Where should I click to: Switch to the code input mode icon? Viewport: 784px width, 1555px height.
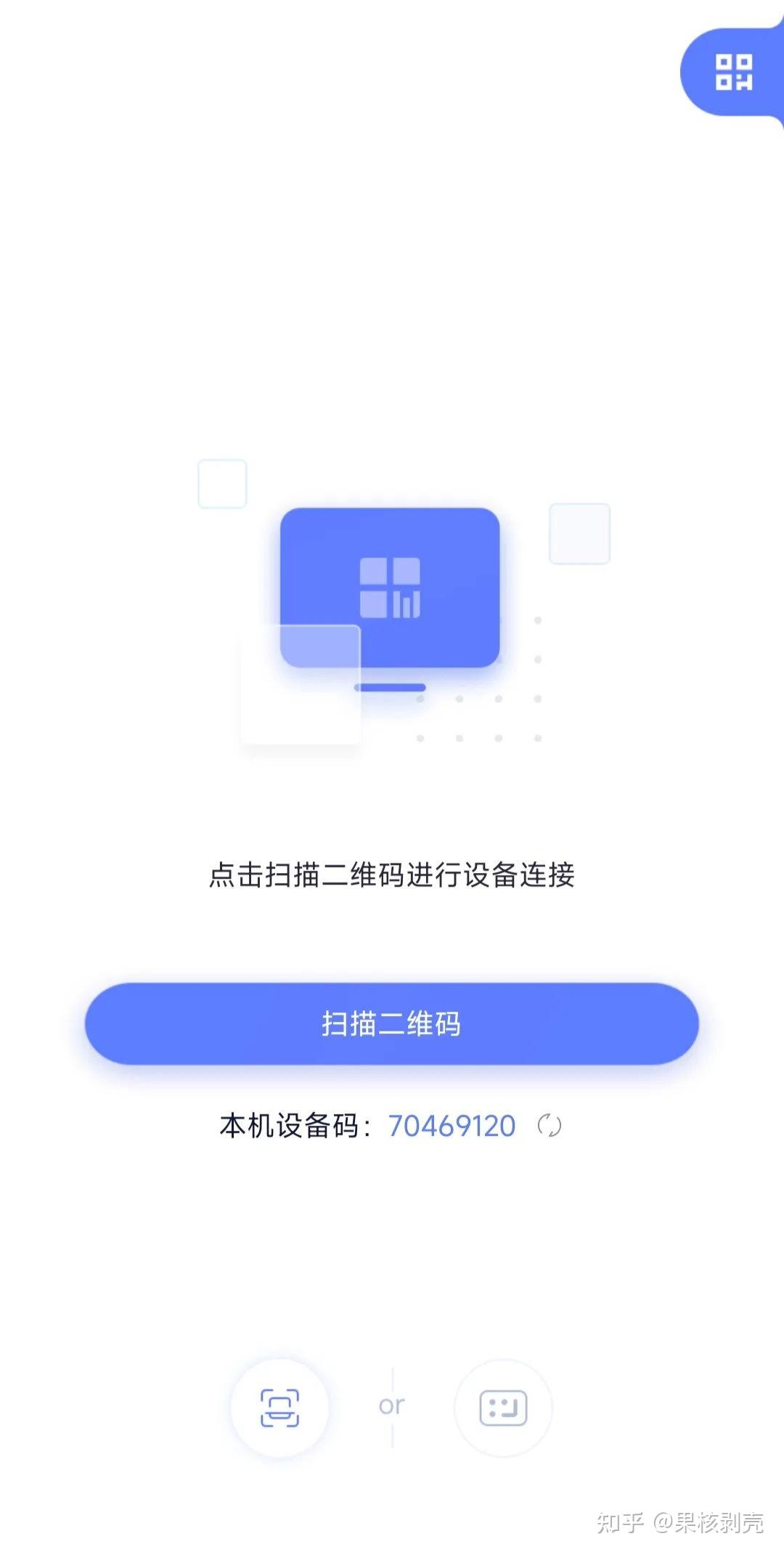502,1408
